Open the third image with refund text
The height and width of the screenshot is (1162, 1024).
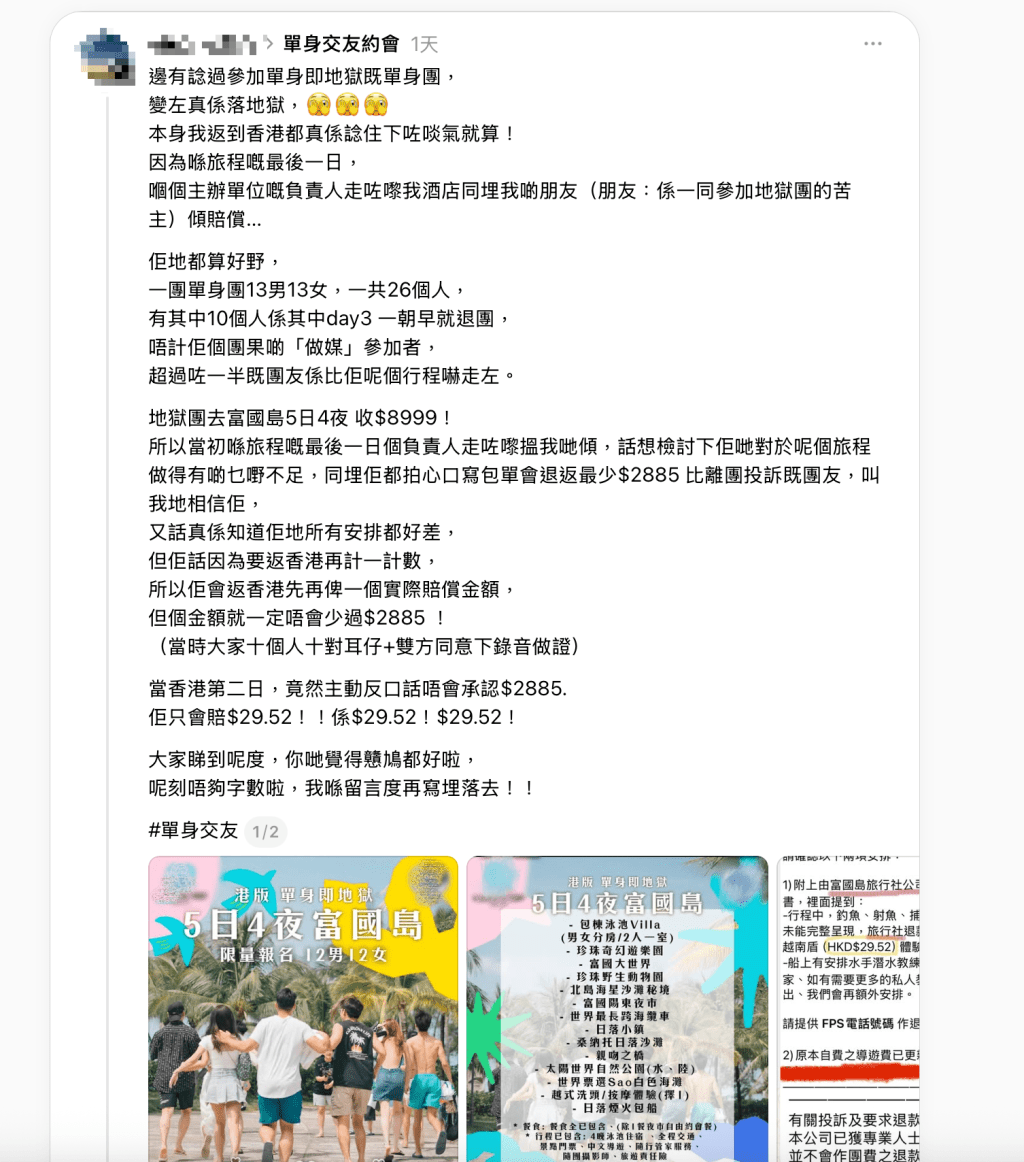click(848, 1008)
